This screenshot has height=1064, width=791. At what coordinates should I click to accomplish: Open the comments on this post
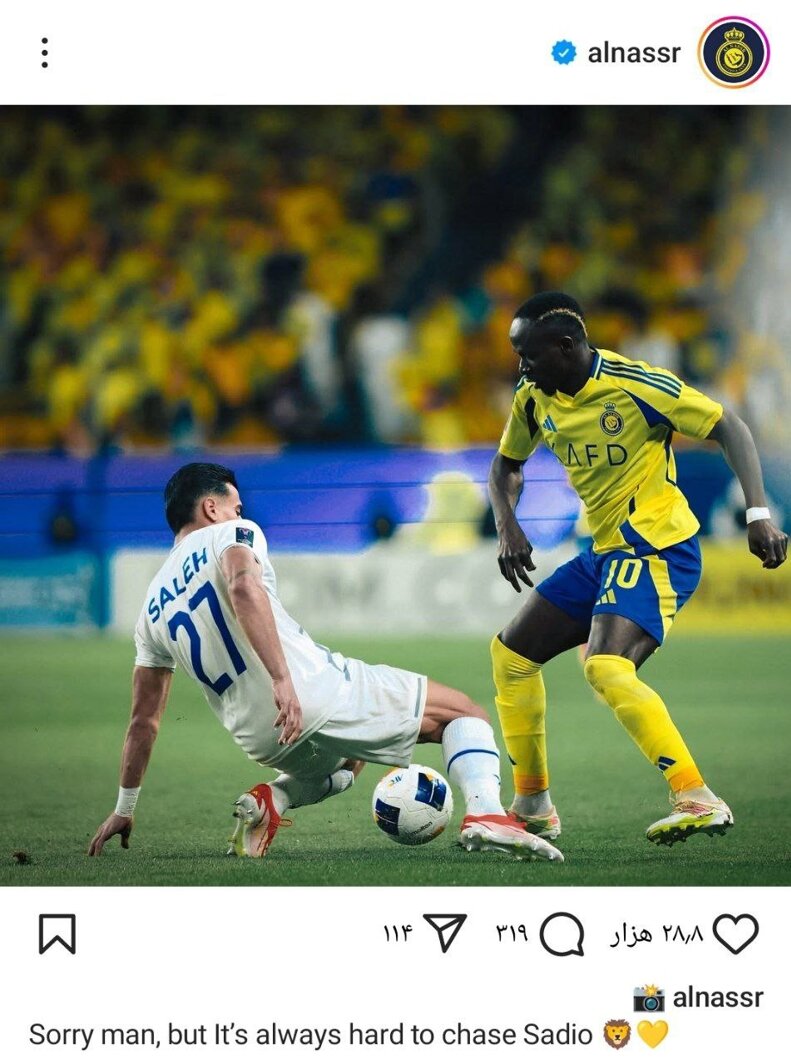(562, 934)
